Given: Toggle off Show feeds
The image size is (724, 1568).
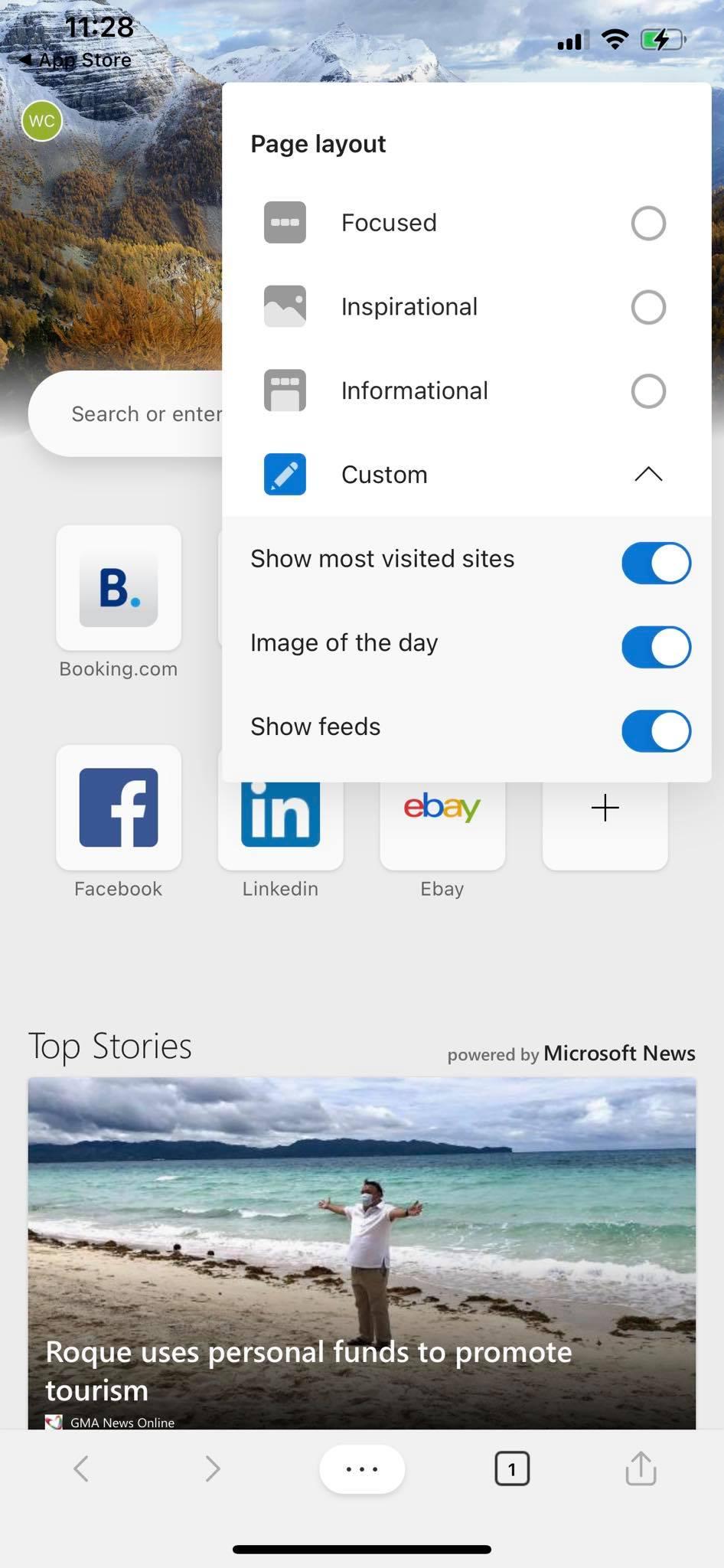Looking at the screenshot, I should [656, 730].
